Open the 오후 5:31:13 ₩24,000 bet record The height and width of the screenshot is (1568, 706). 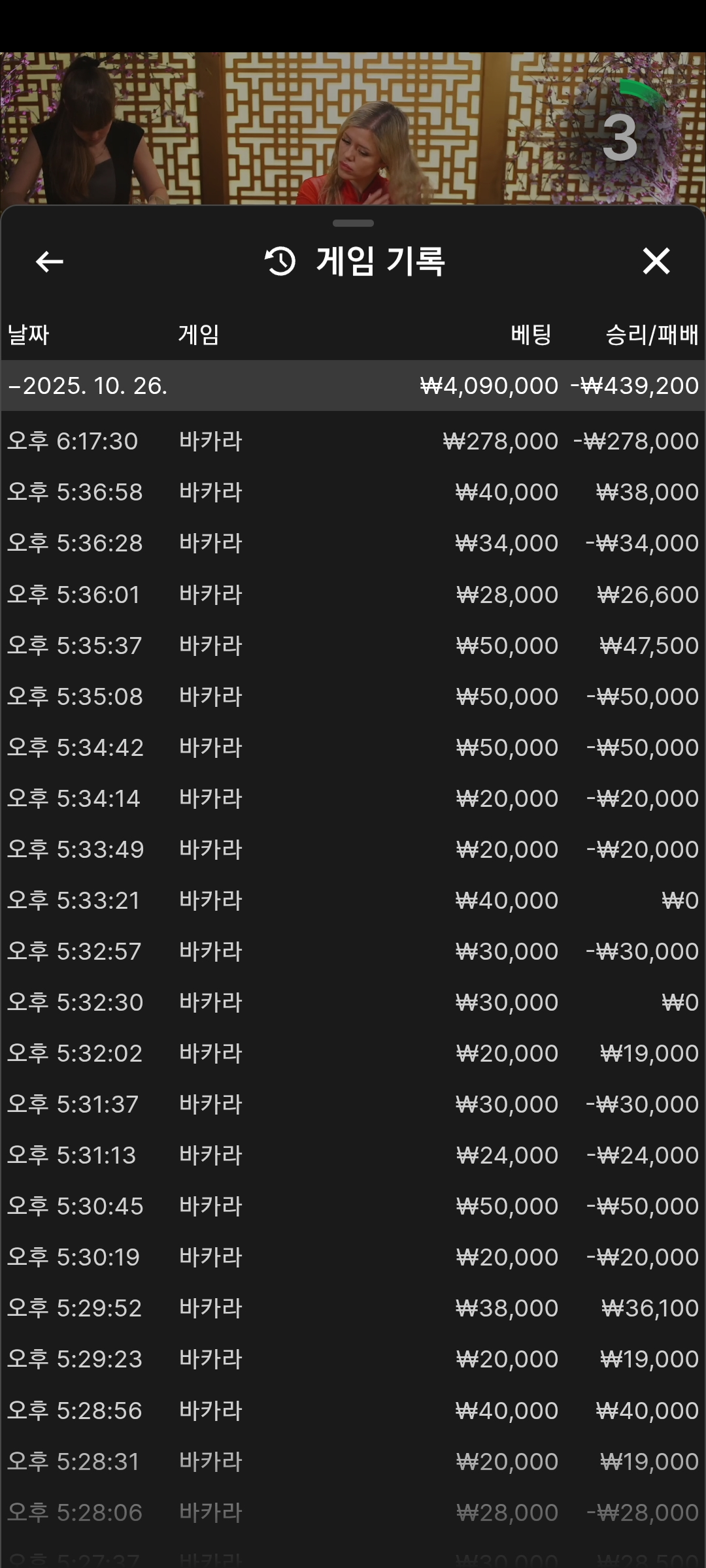(x=353, y=1155)
